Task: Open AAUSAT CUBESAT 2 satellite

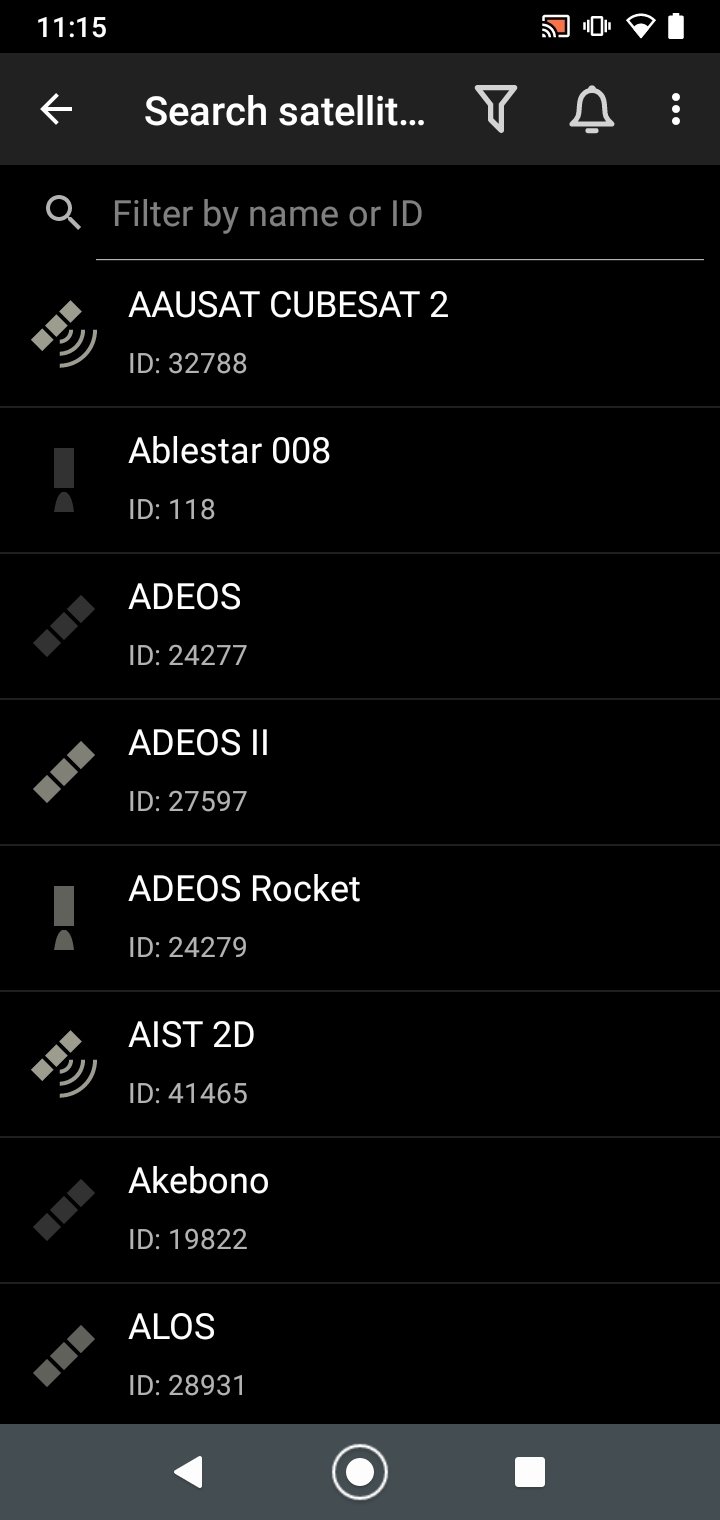Action: click(x=360, y=334)
